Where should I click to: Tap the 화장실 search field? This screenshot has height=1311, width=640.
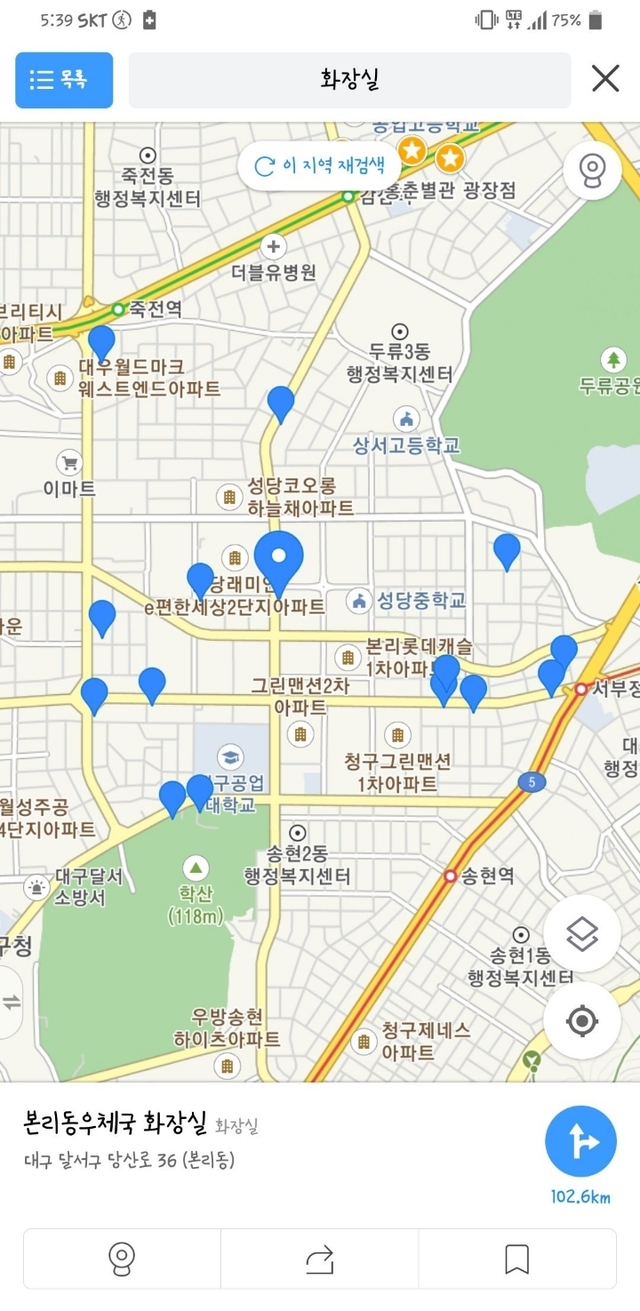pyautogui.click(x=349, y=80)
